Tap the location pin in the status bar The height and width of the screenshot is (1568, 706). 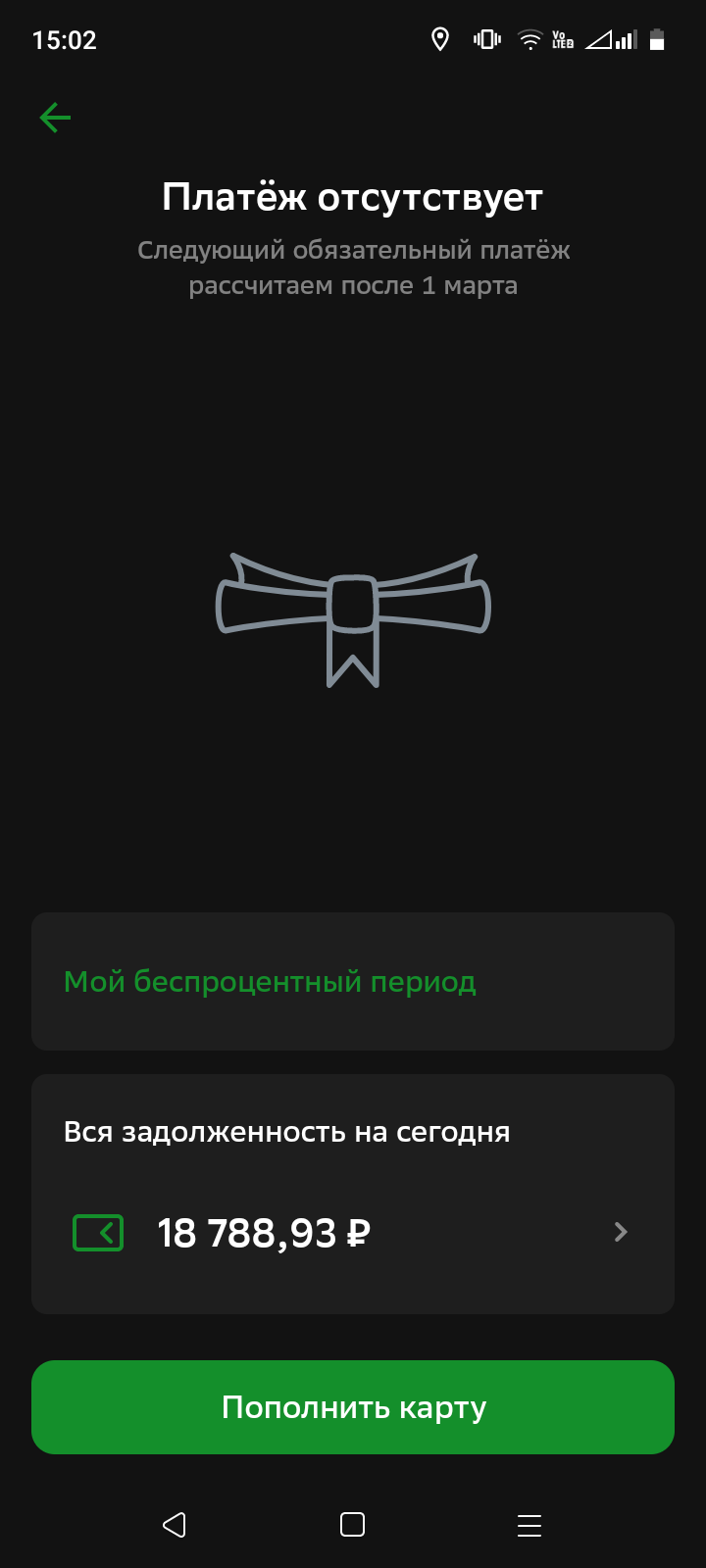point(438,39)
